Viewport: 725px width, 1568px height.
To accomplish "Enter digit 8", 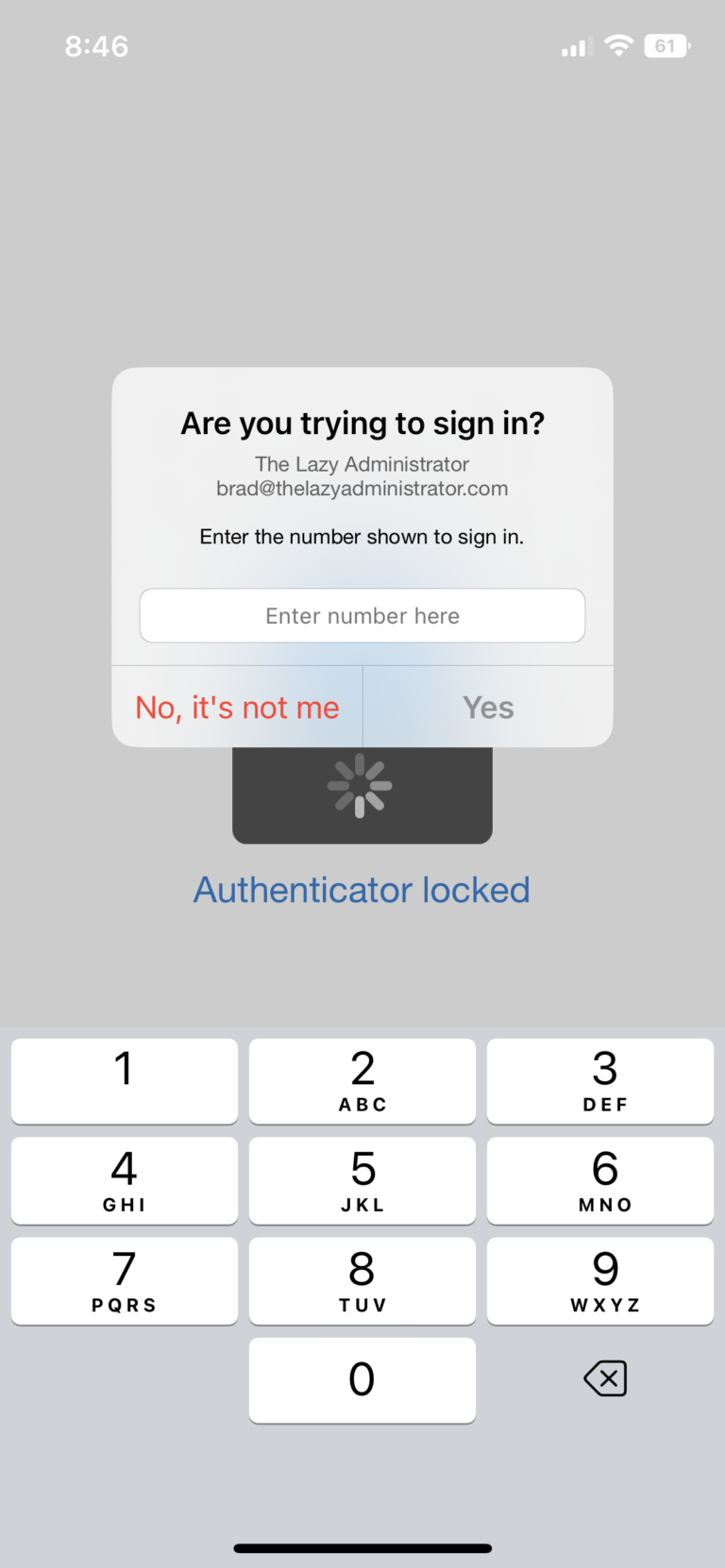I will pyautogui.click(x=362, y=1281).
